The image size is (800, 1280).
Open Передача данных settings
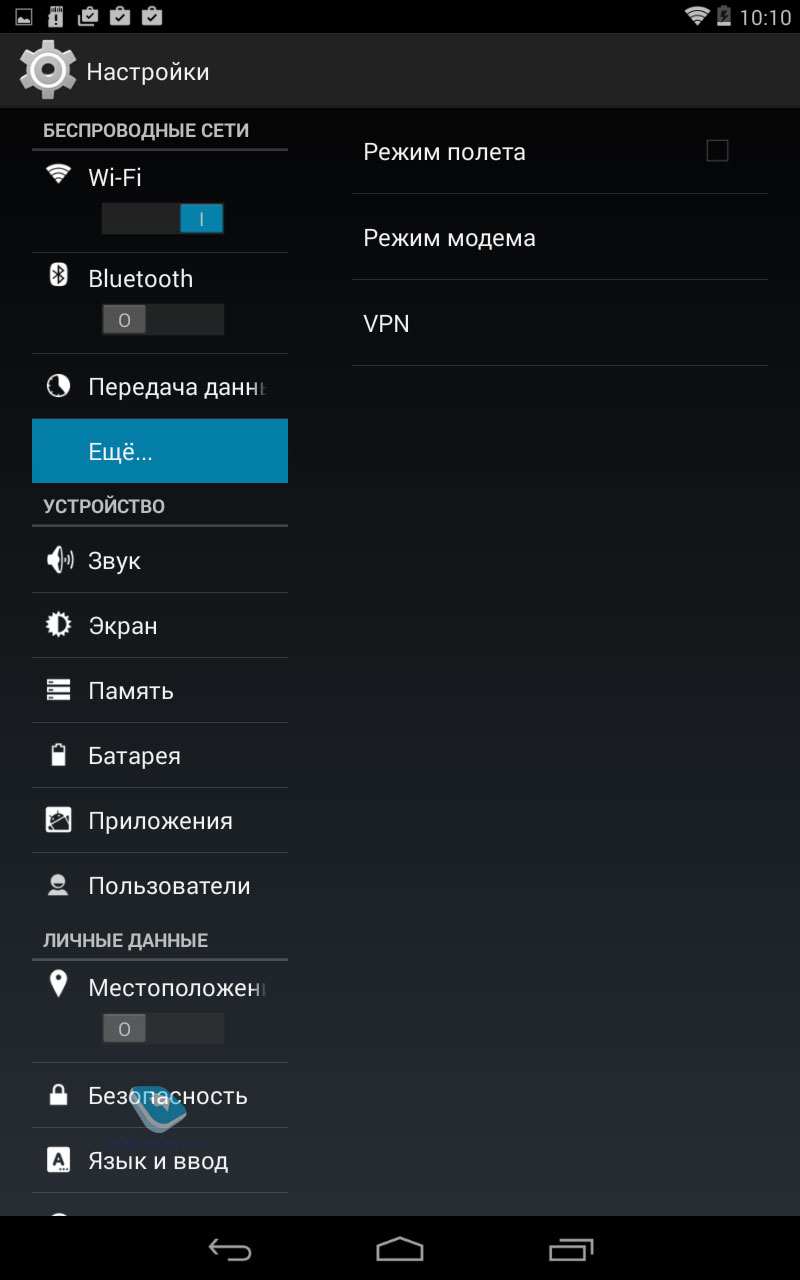[160, 387]
